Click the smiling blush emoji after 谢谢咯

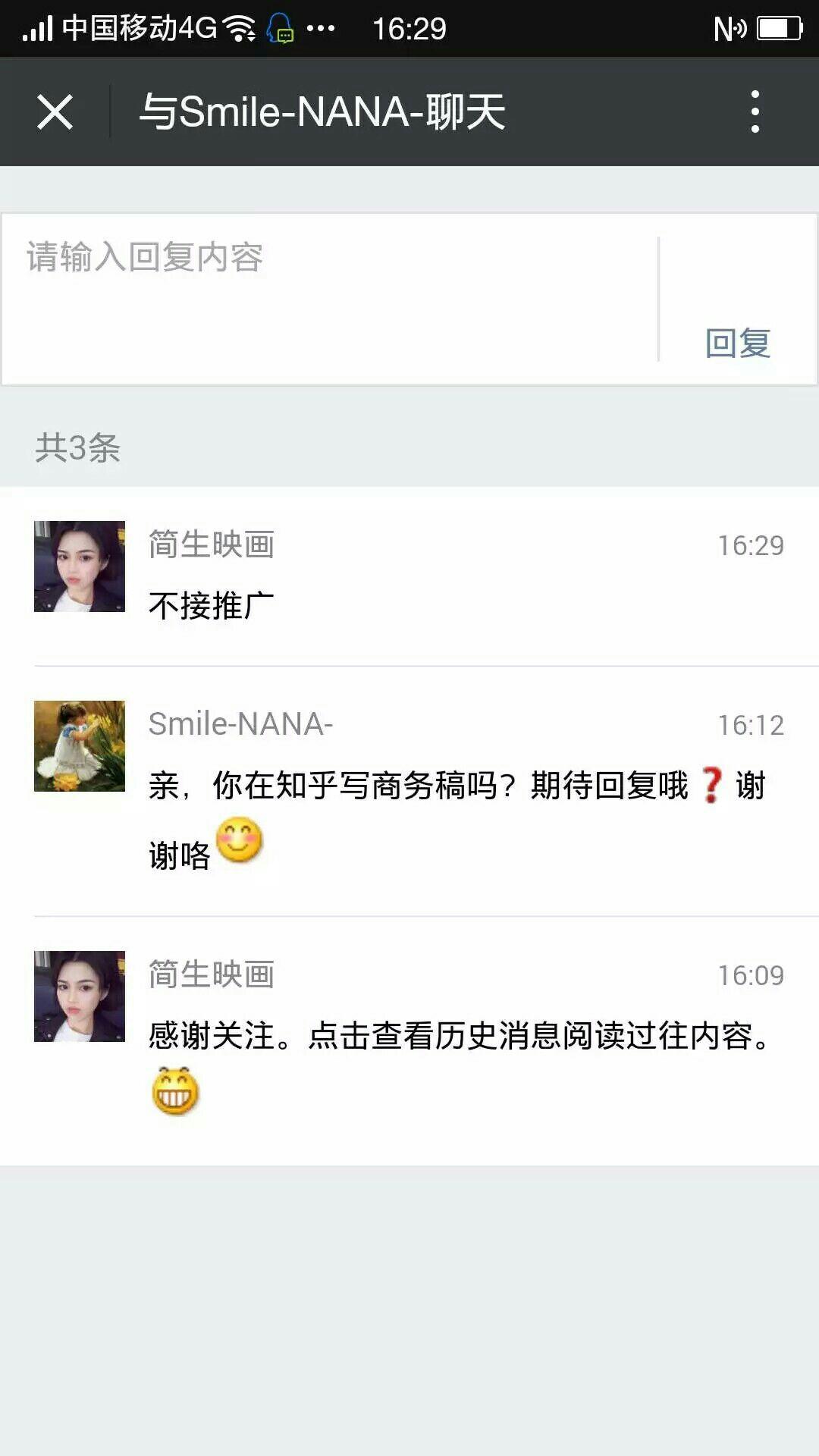click(x=241, y=842)
